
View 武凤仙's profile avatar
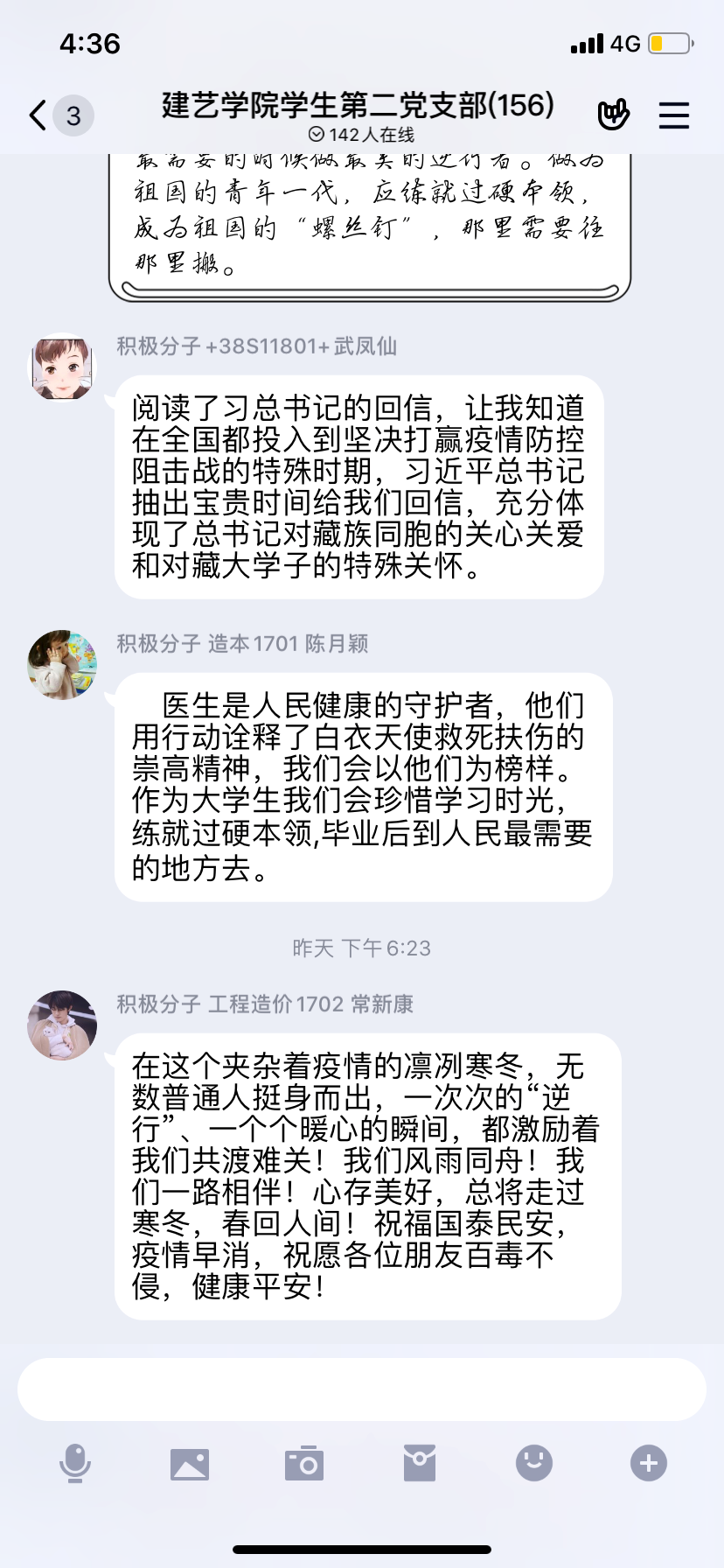(x=62, y=367)
